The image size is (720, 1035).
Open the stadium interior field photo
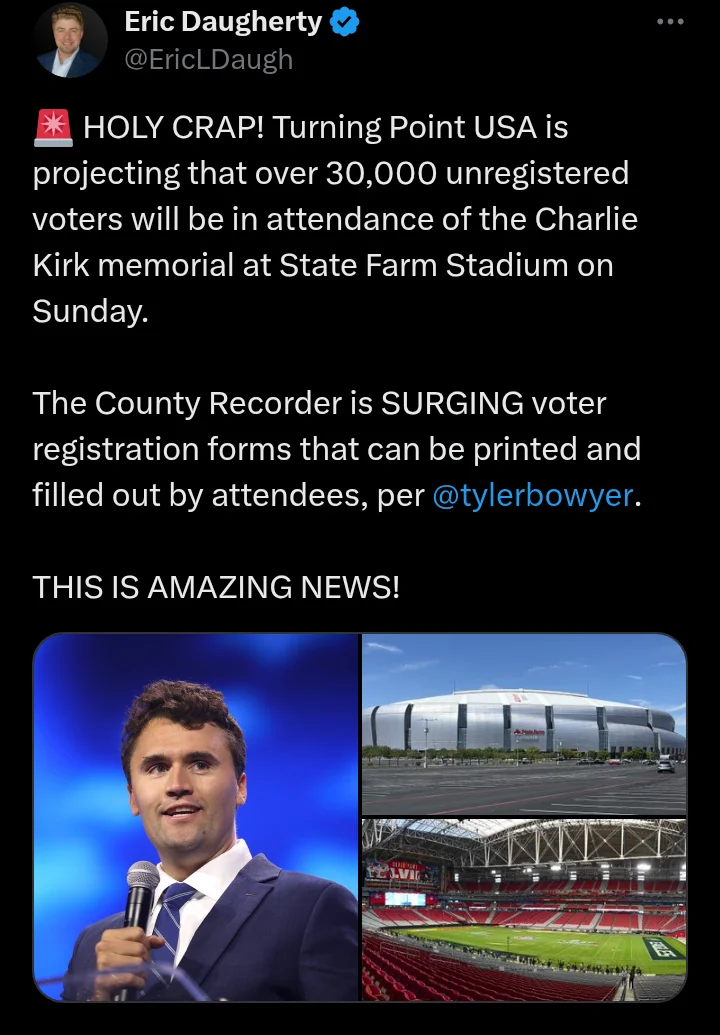pos(524,910)
